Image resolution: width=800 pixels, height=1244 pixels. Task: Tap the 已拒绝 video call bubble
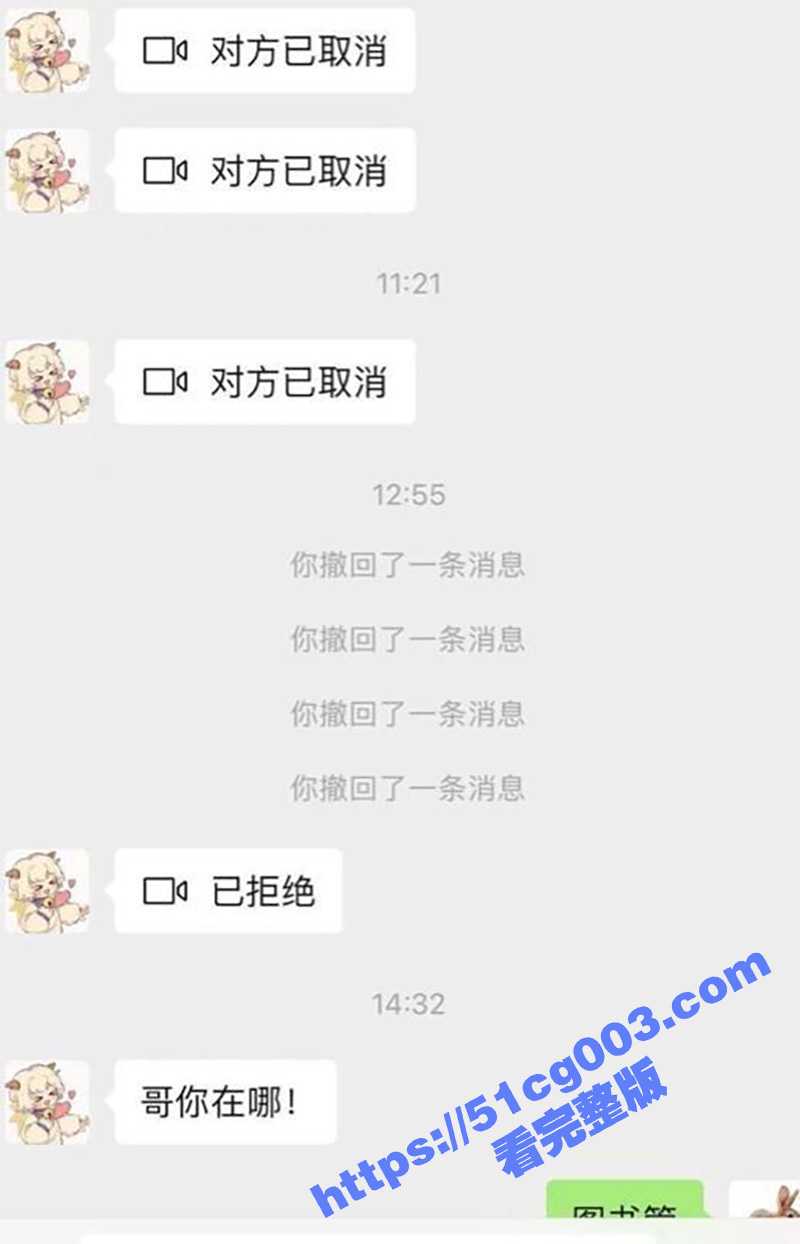229,891
